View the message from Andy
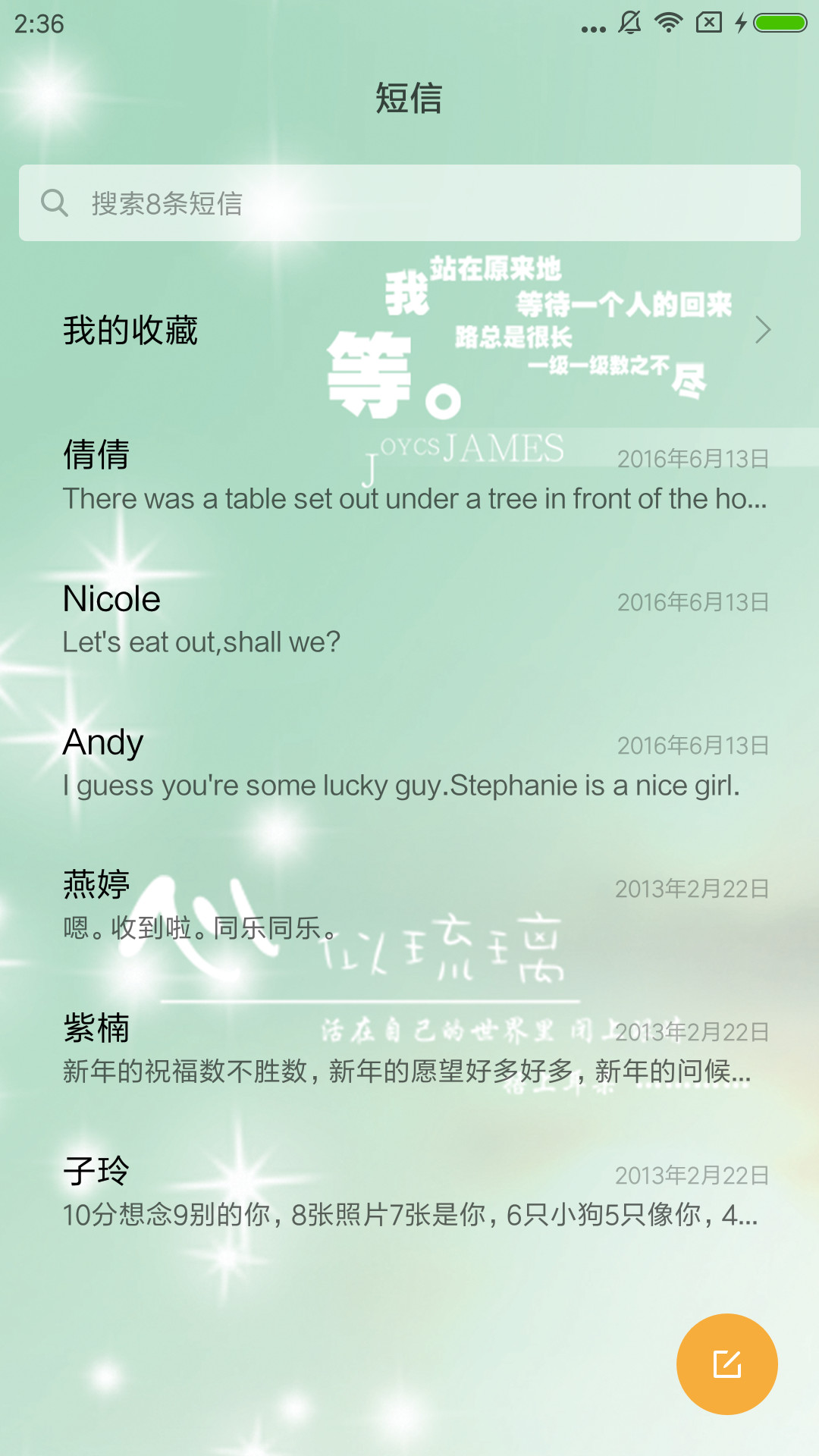The height and width of the screenshot is (1456, 819). click(x=409, y=763)
